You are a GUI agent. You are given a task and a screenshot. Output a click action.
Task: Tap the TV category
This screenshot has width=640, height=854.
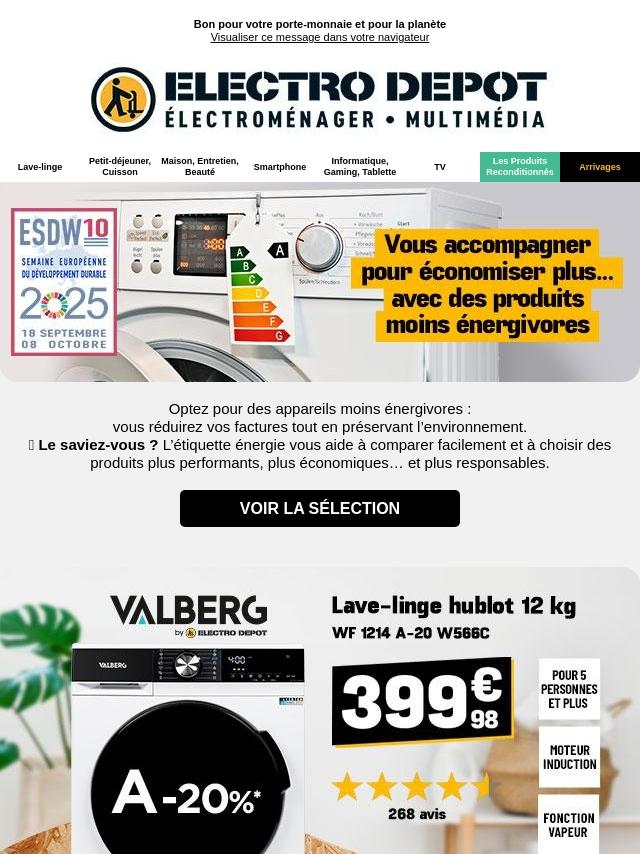point(440,167)
